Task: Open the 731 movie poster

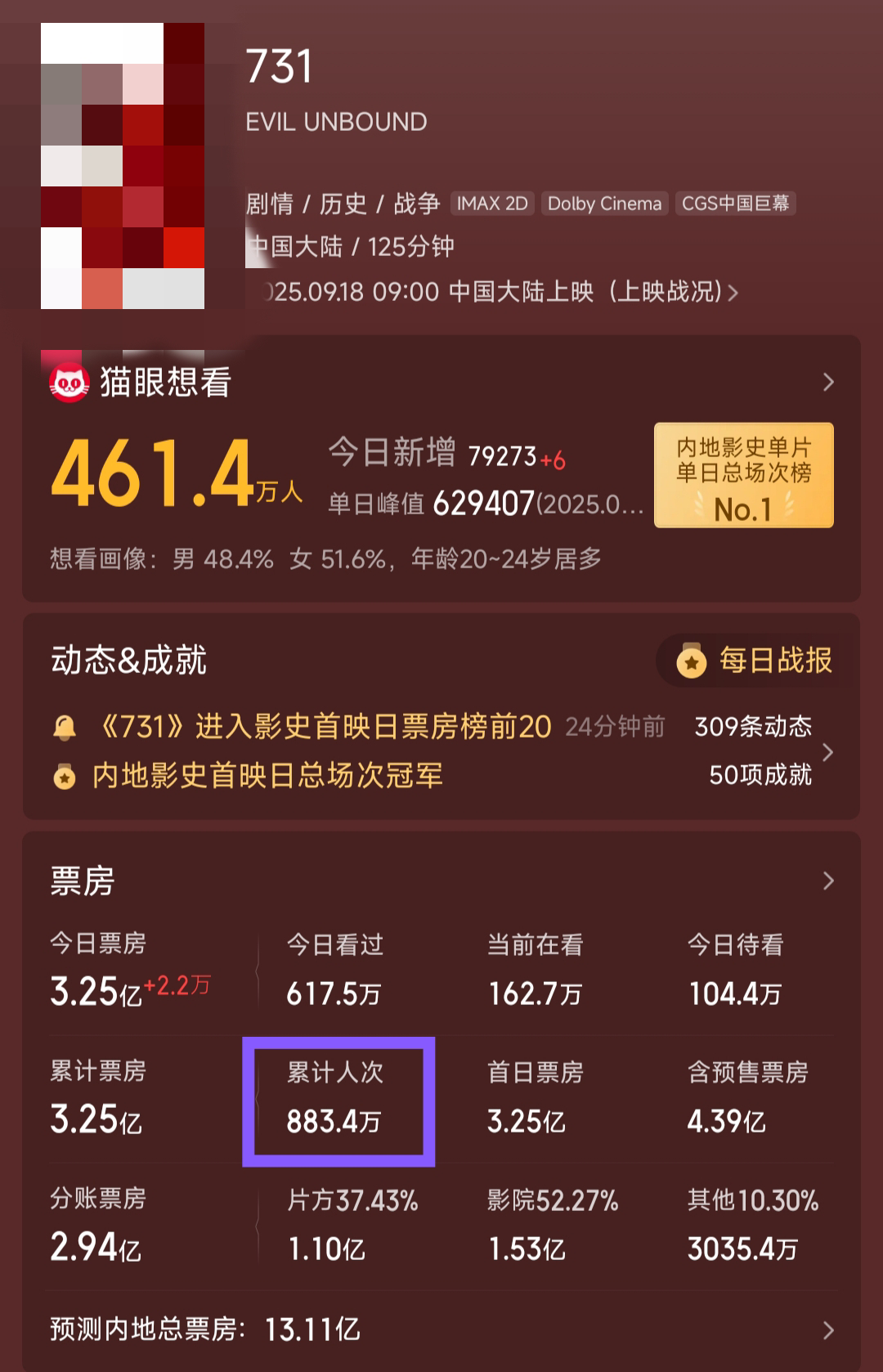Action: pos(123,166)
